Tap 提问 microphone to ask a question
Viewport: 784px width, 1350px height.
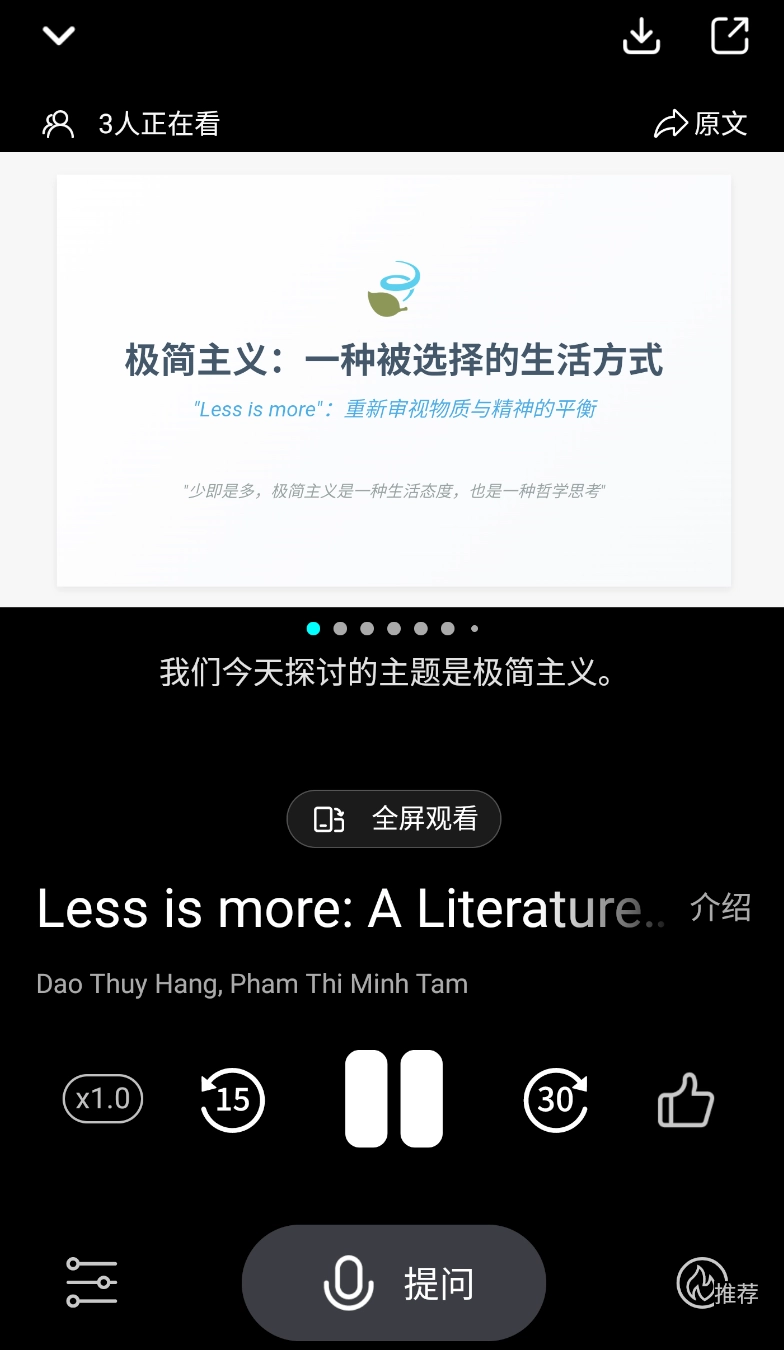click(393, 1283)
